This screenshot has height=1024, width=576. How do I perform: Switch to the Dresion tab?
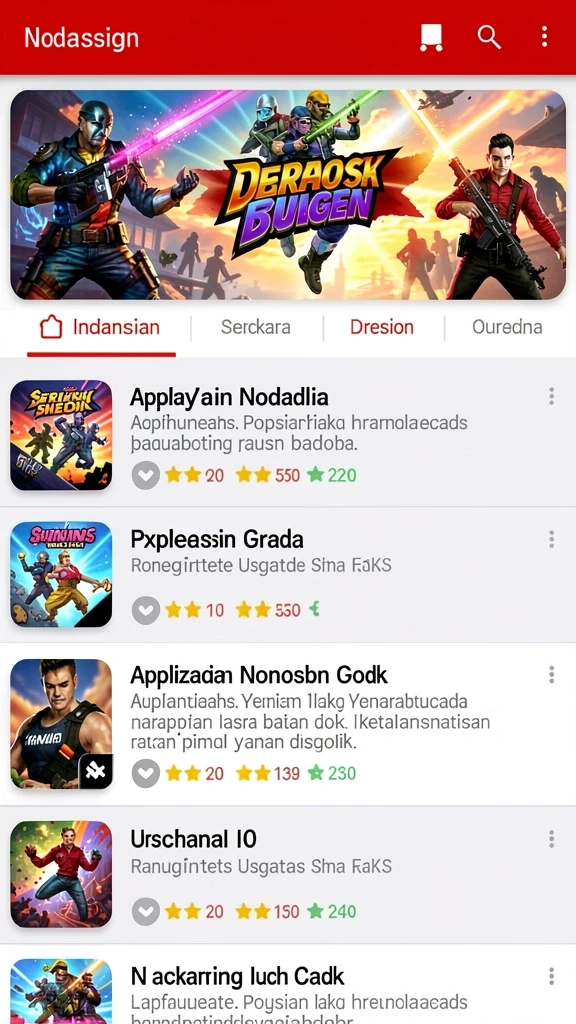tap(382, 327)
